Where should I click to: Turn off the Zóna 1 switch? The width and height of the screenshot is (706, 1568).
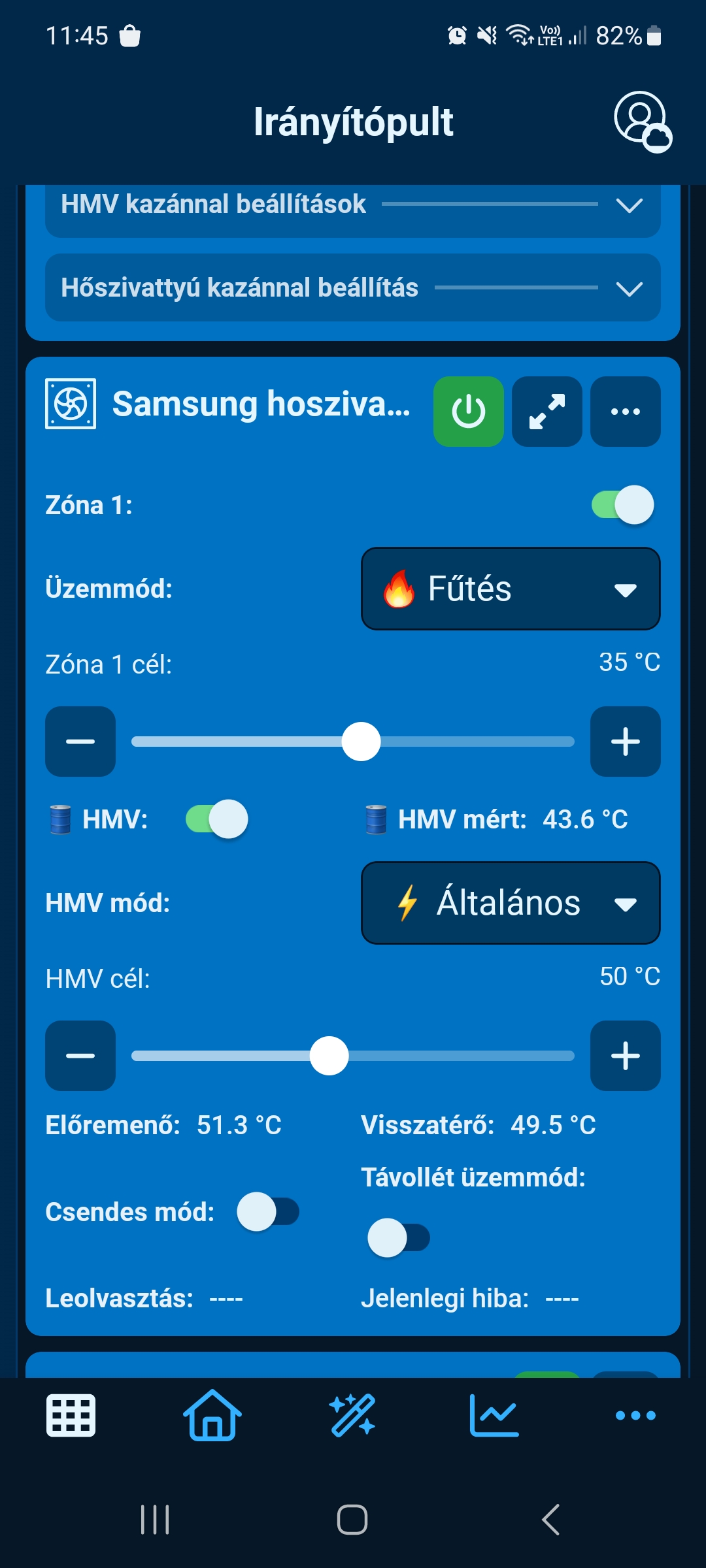click(622, 505)
